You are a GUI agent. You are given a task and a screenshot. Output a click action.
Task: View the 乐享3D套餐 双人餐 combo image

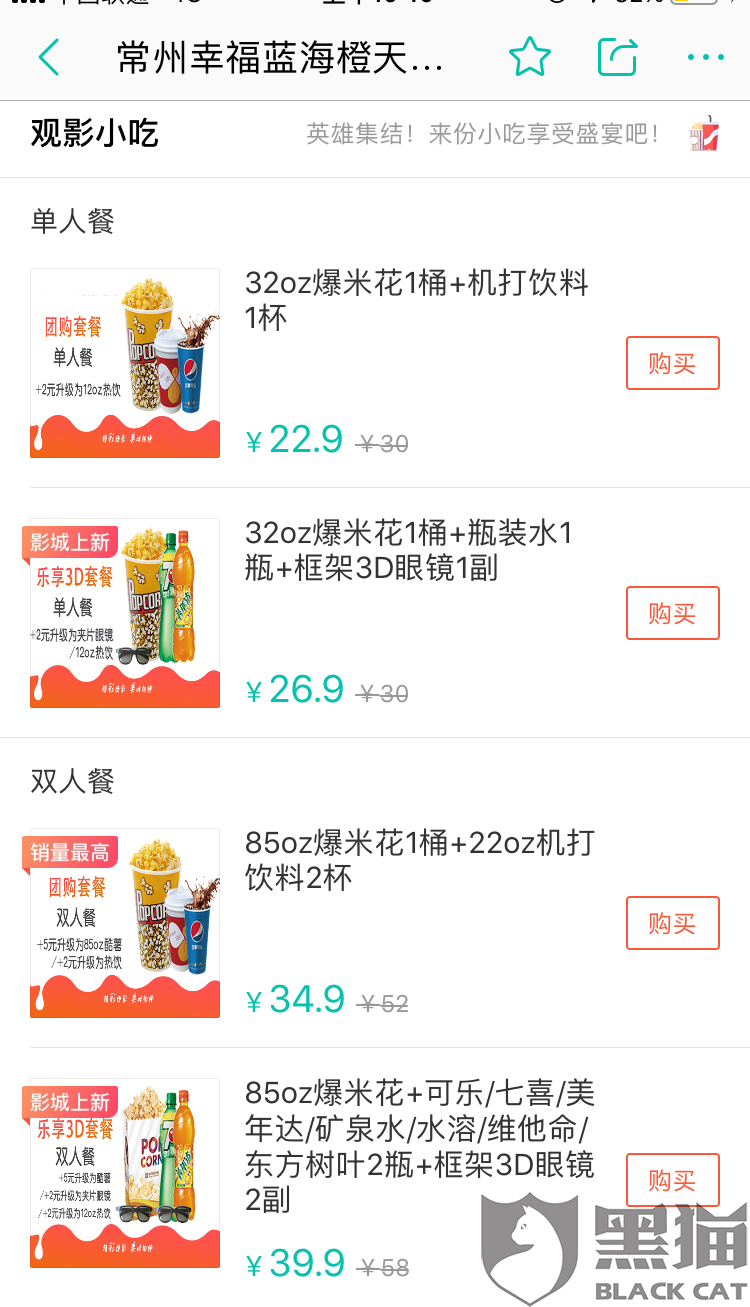click(125, 1173)
